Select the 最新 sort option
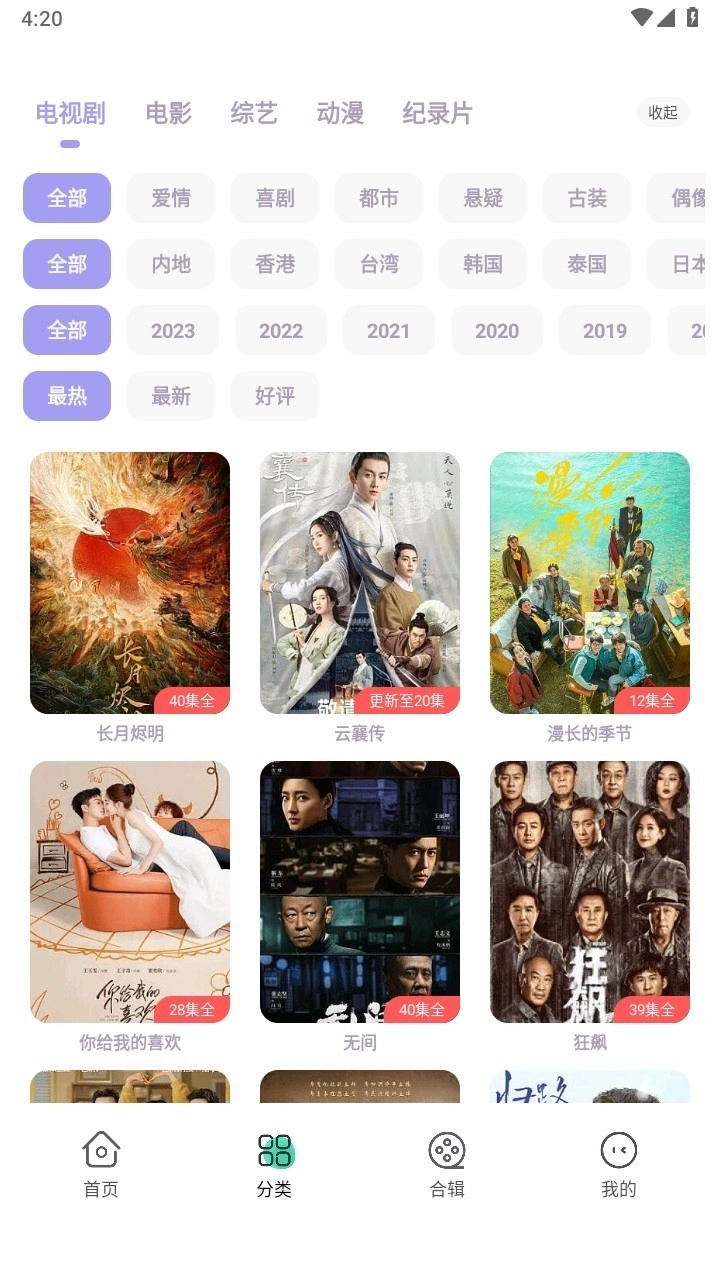720x1280 pixels. [x=170, y=396]
